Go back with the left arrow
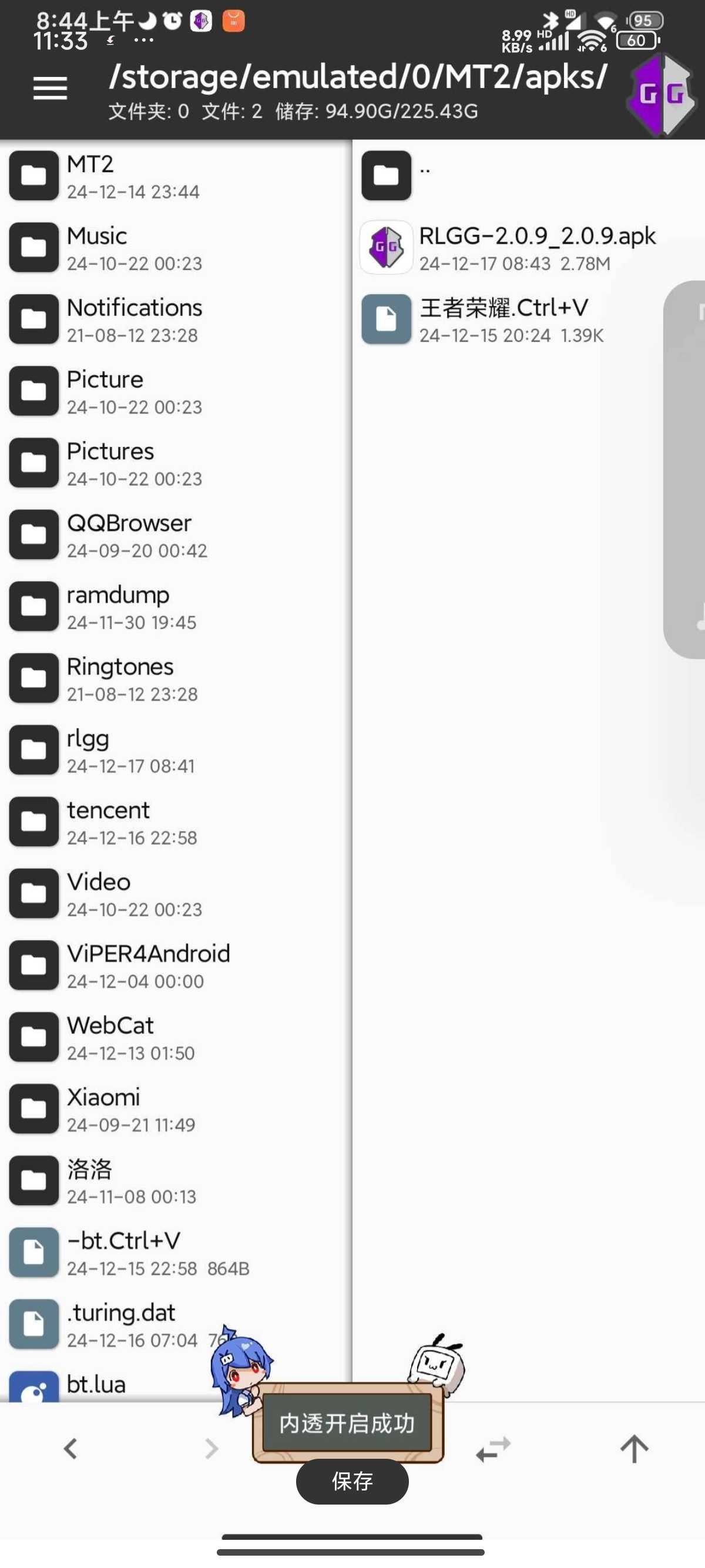 (x=70, y=1449)
